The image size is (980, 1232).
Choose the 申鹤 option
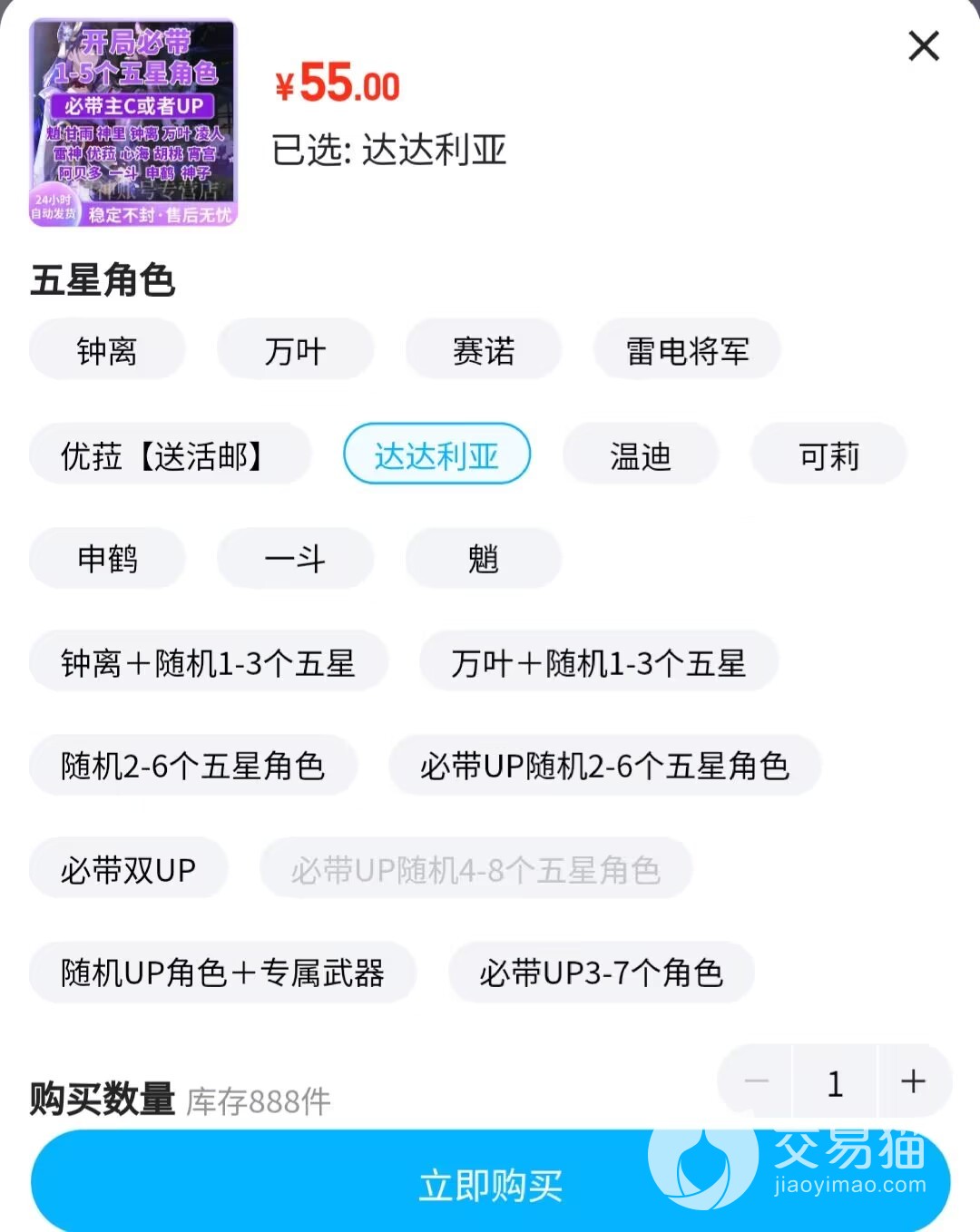pos(107,558)
